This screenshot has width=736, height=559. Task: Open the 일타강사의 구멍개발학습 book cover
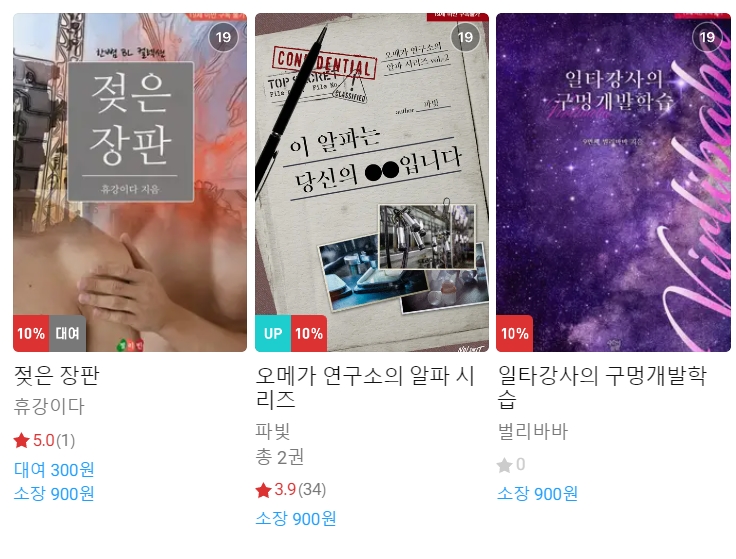click(x=613, y=182)
